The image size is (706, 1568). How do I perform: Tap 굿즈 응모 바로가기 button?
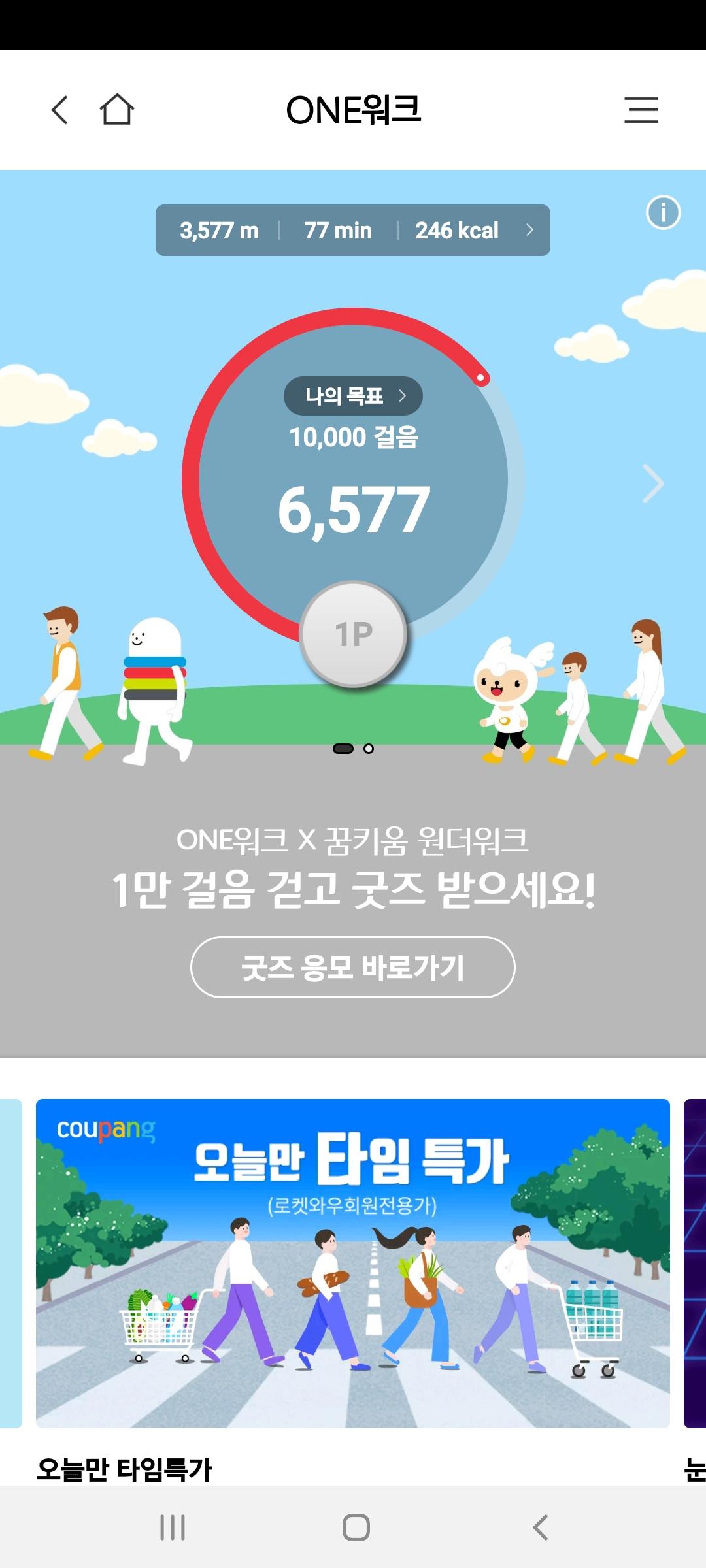pyautogui.click(x=352, y=967)
